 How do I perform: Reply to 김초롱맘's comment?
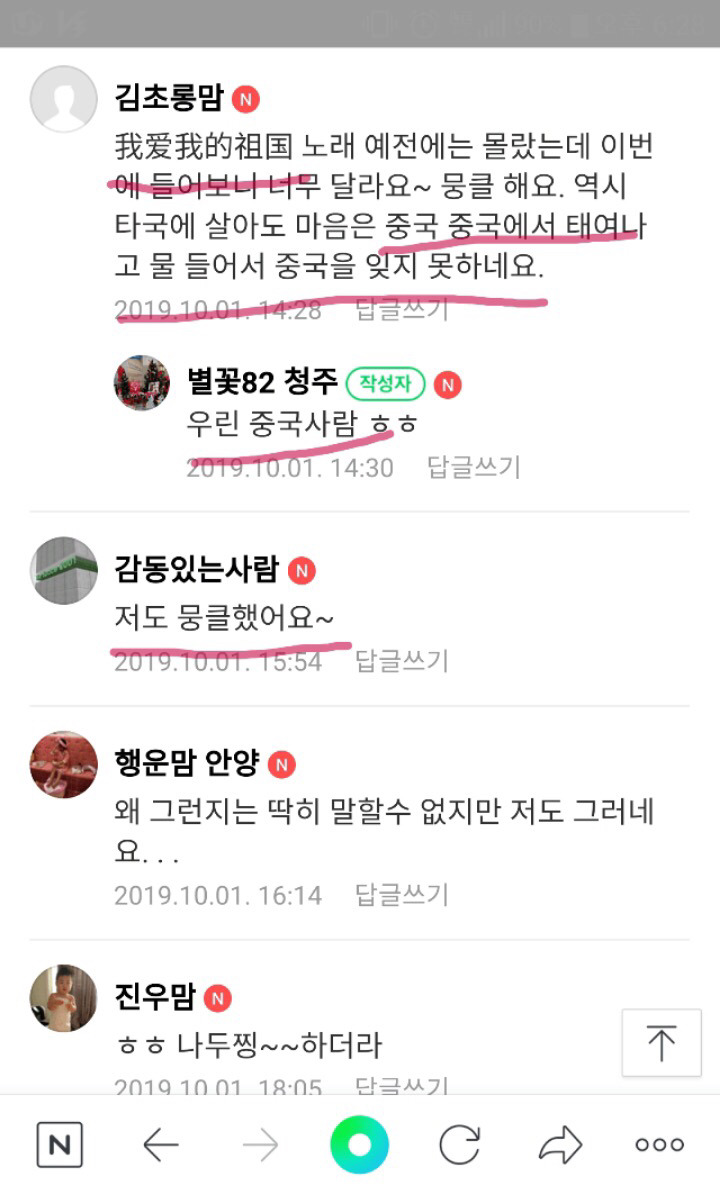click(402, 310)
